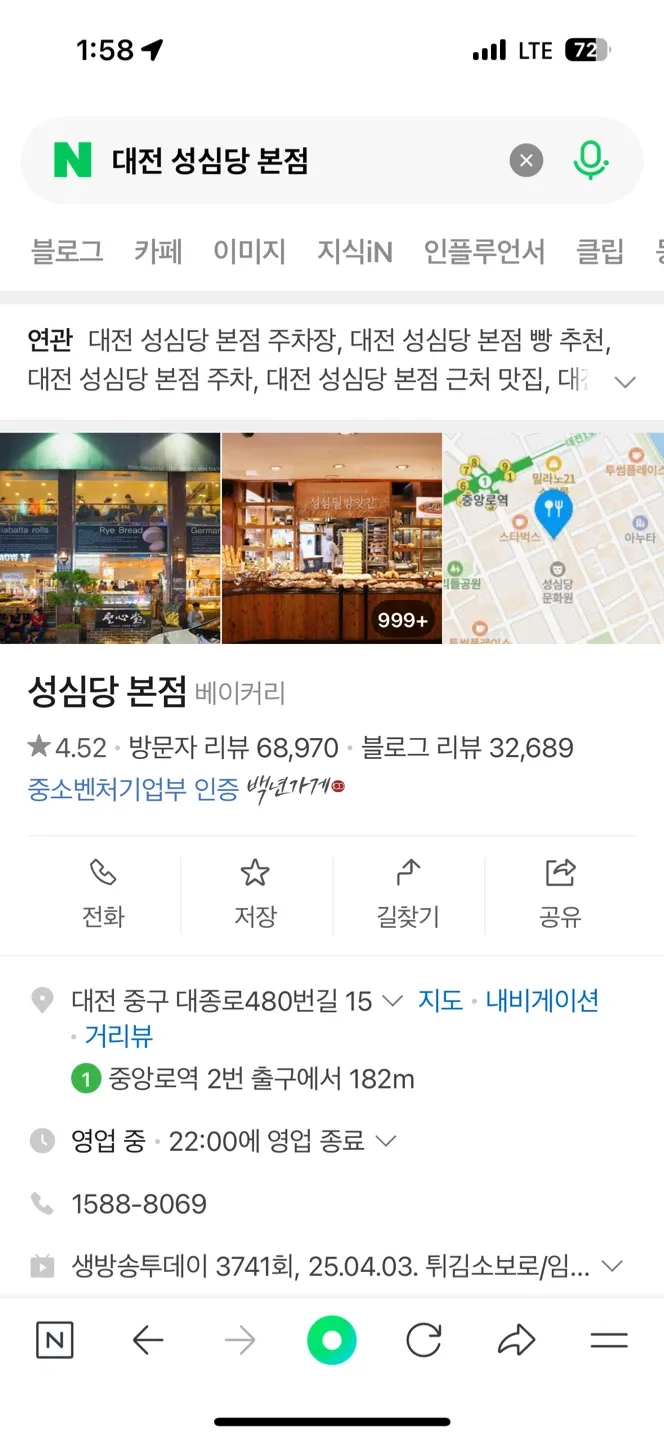Image resolution: width=664 pixels, height=1440 pixels.
Task: Expand the 생방송투데이 broadcast info
Action: [x=612, y=1267]
